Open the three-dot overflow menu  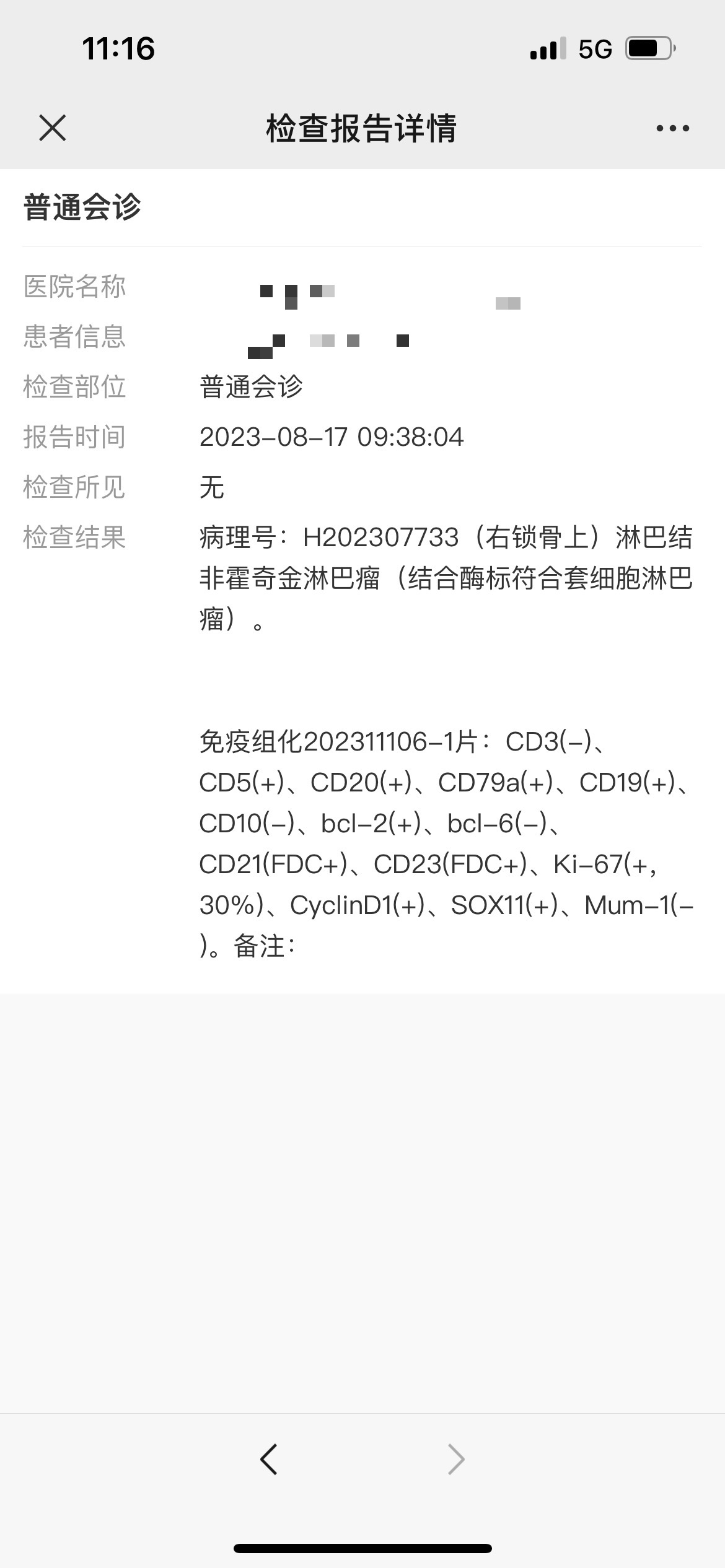(x=672, y=128)
